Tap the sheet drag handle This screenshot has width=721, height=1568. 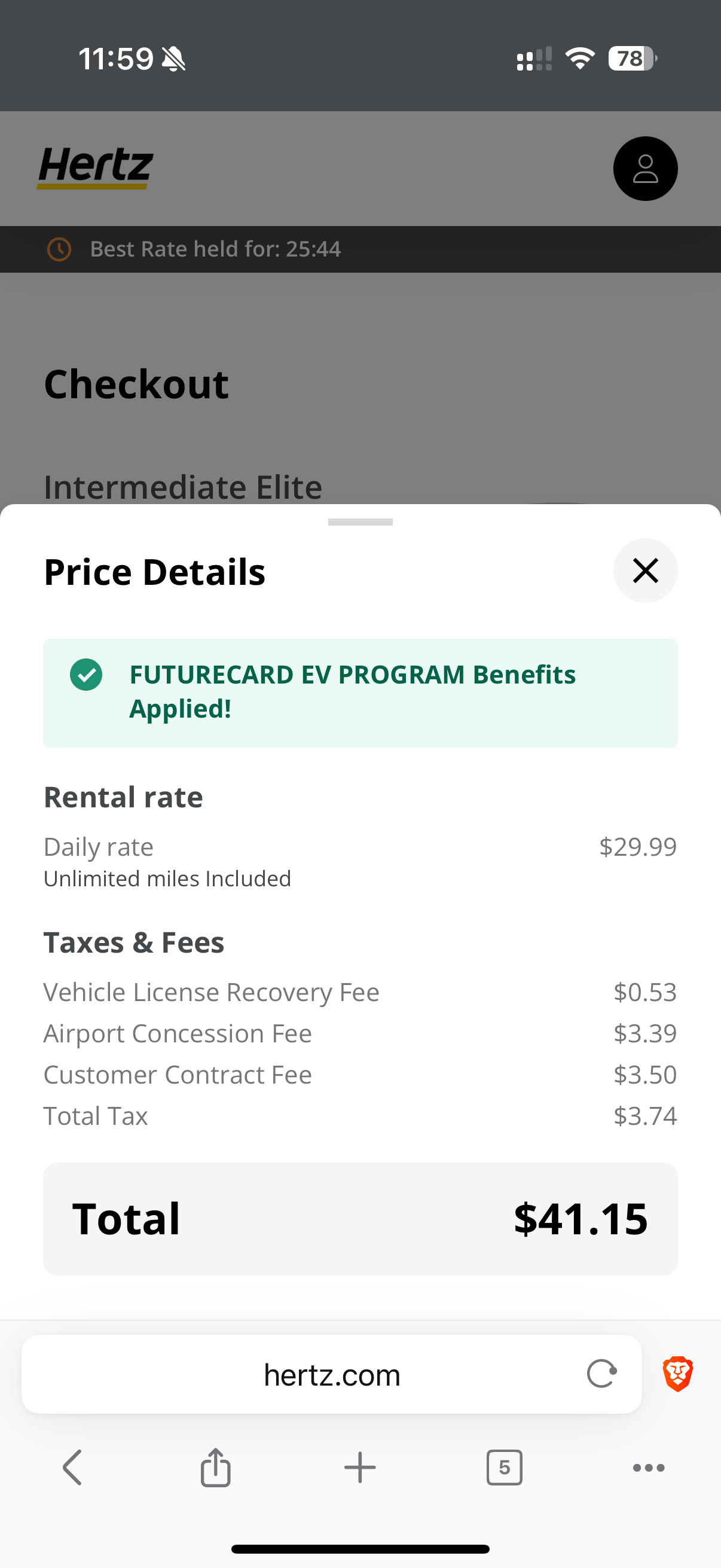360,522
